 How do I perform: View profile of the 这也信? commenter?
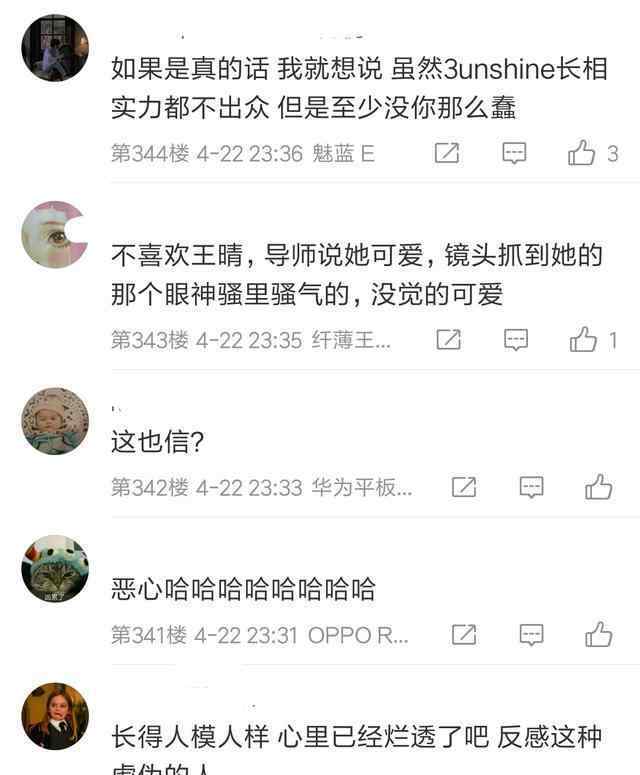click(55, 421)
